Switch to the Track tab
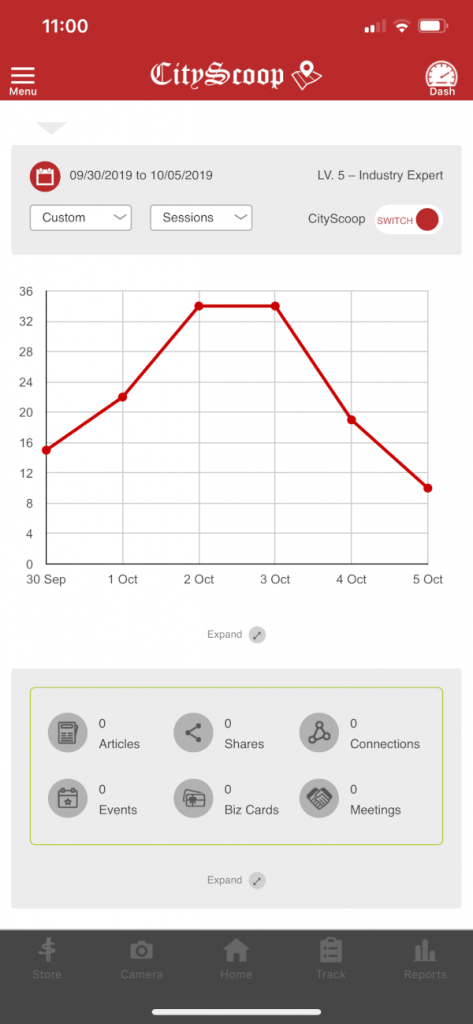Viewport: 473px width, 1024px height. click(331, 959)
